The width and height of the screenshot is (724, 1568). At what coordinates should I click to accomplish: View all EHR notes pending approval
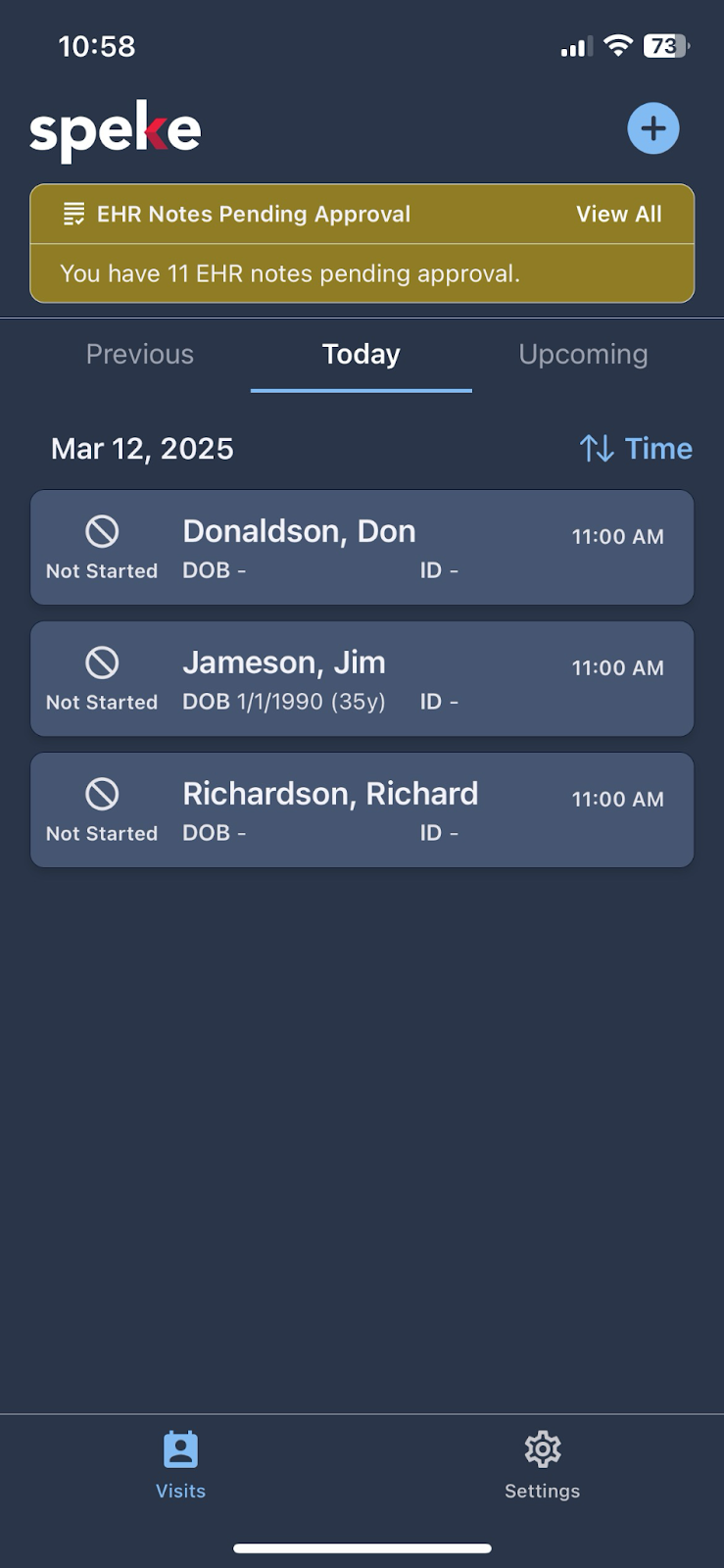618,215
